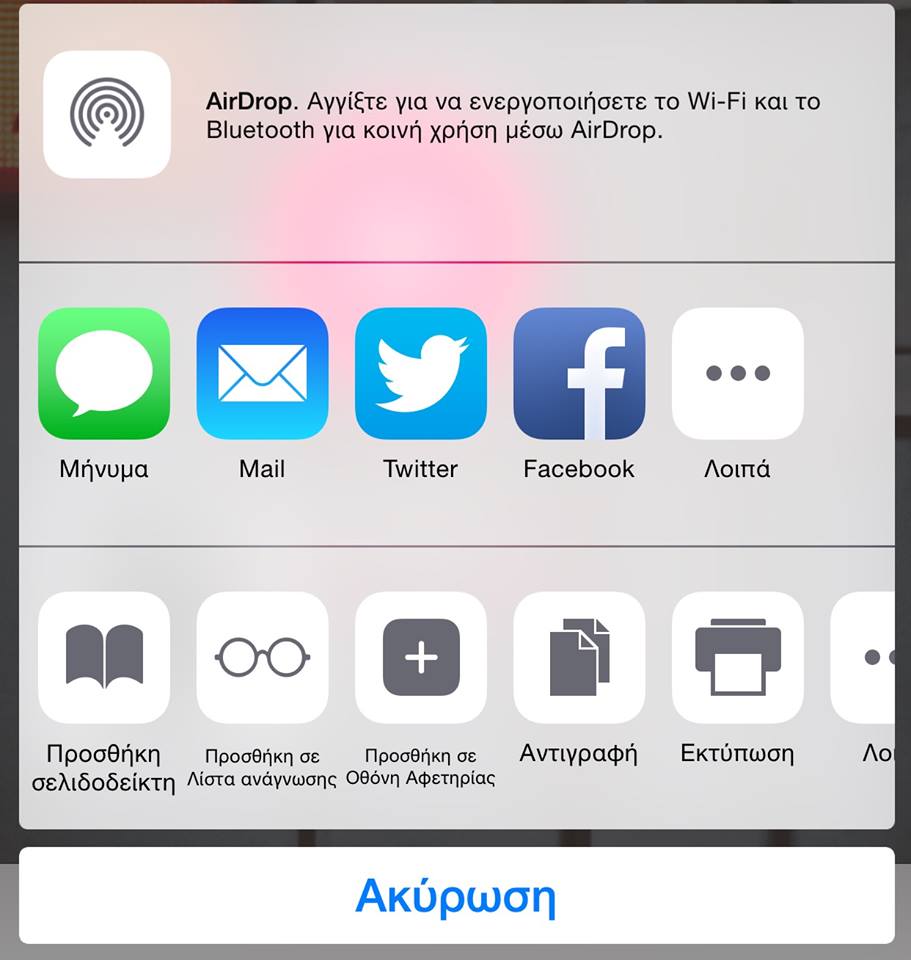
Task: Add to home screen via Οθόνη Αφετηρίας
Action: pyautogui.click(x=420, y=657)
